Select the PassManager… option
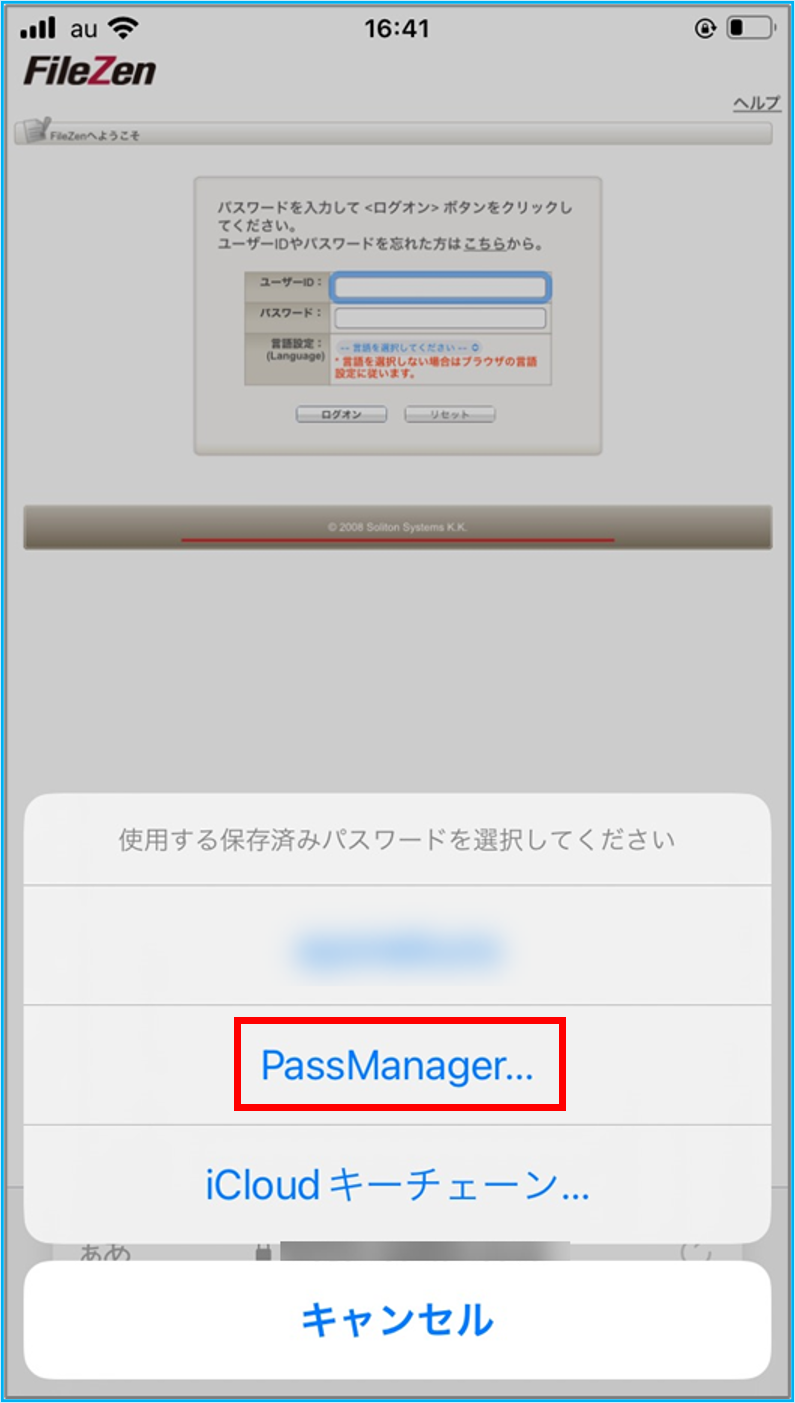The height and width of the screenshot is (1403, 795). pos(397,1065)
